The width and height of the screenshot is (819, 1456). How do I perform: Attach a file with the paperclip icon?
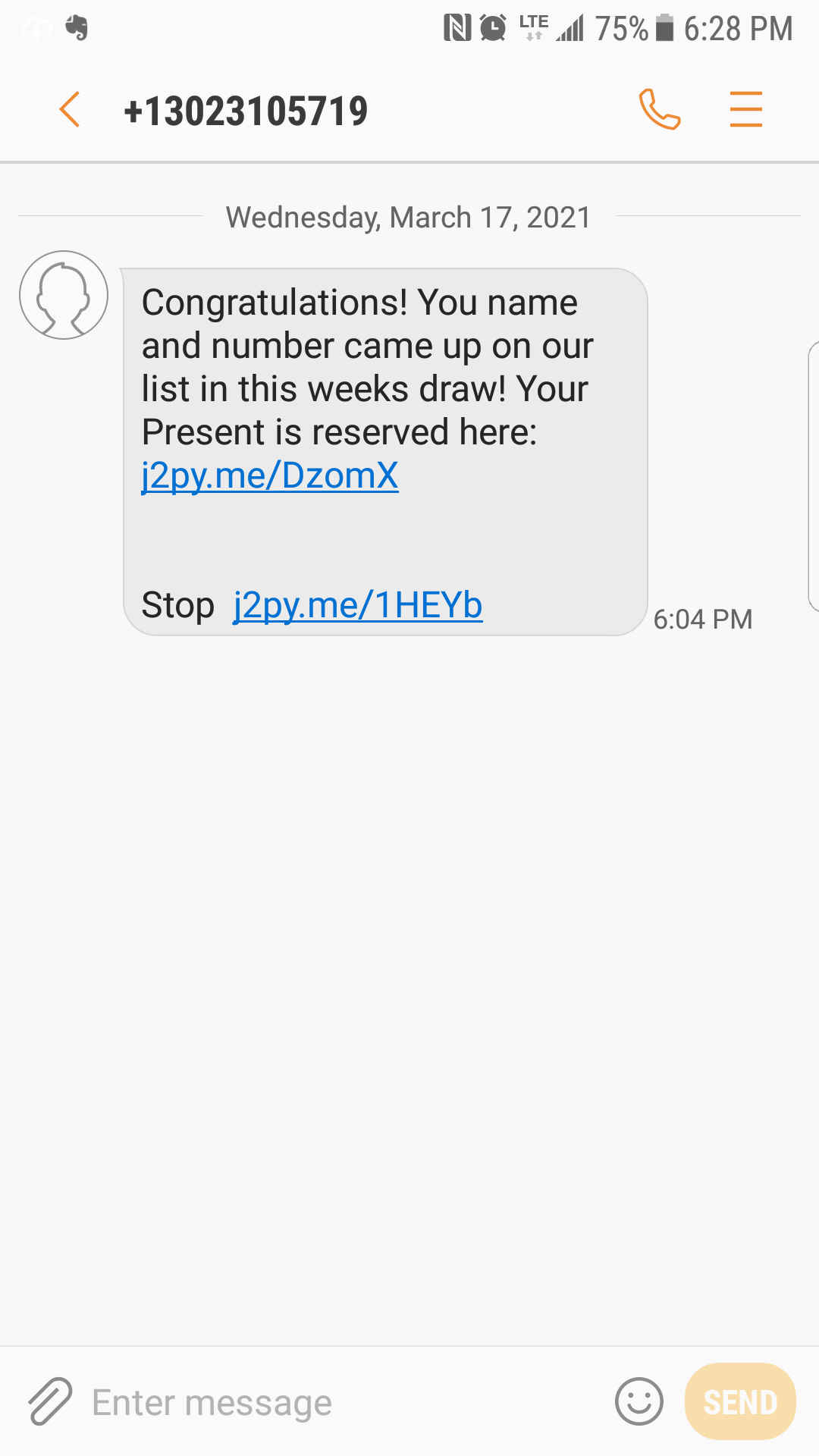[50, 1401]
